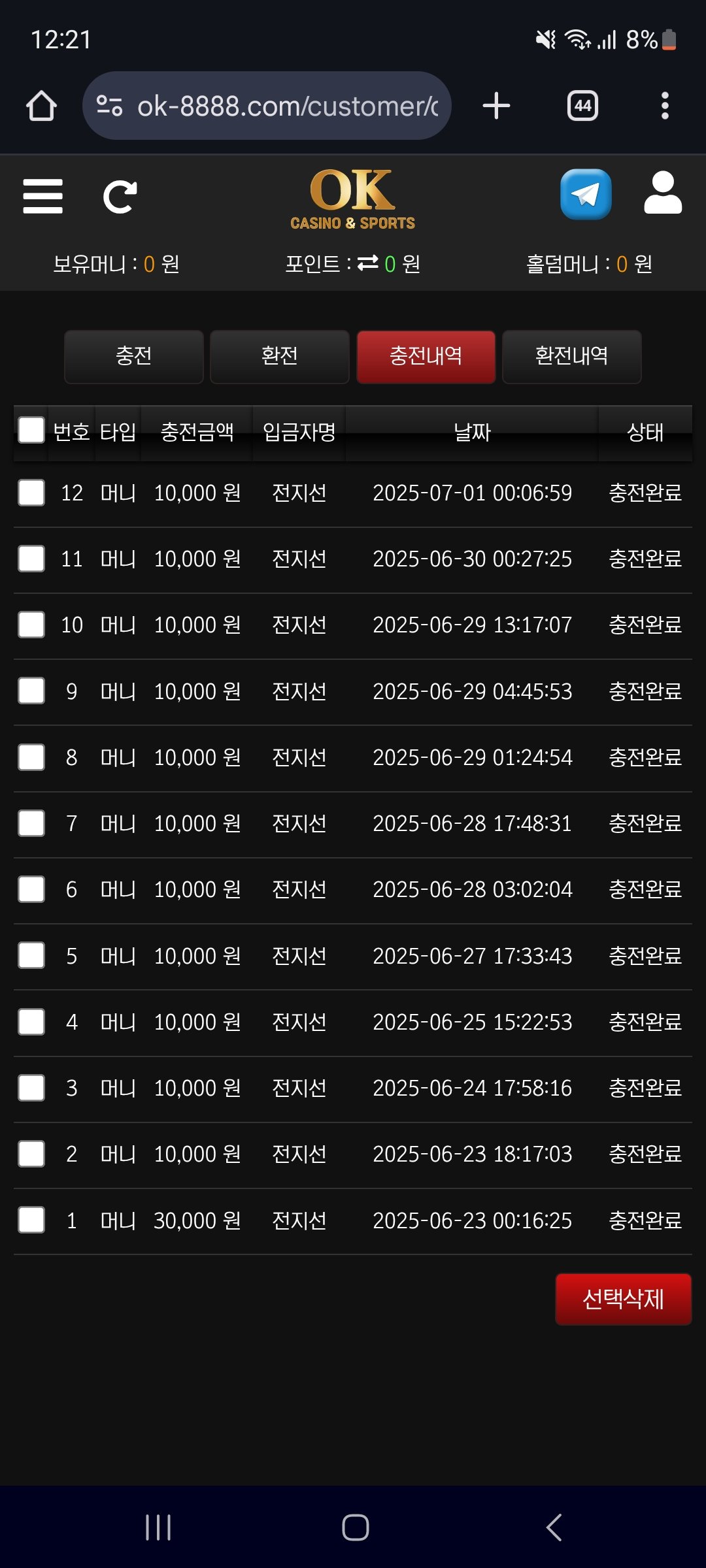This screenshot has height=1568, width=706.
Task: Tap the 선택삭제 button
Action: click(x=623, y=1299)
